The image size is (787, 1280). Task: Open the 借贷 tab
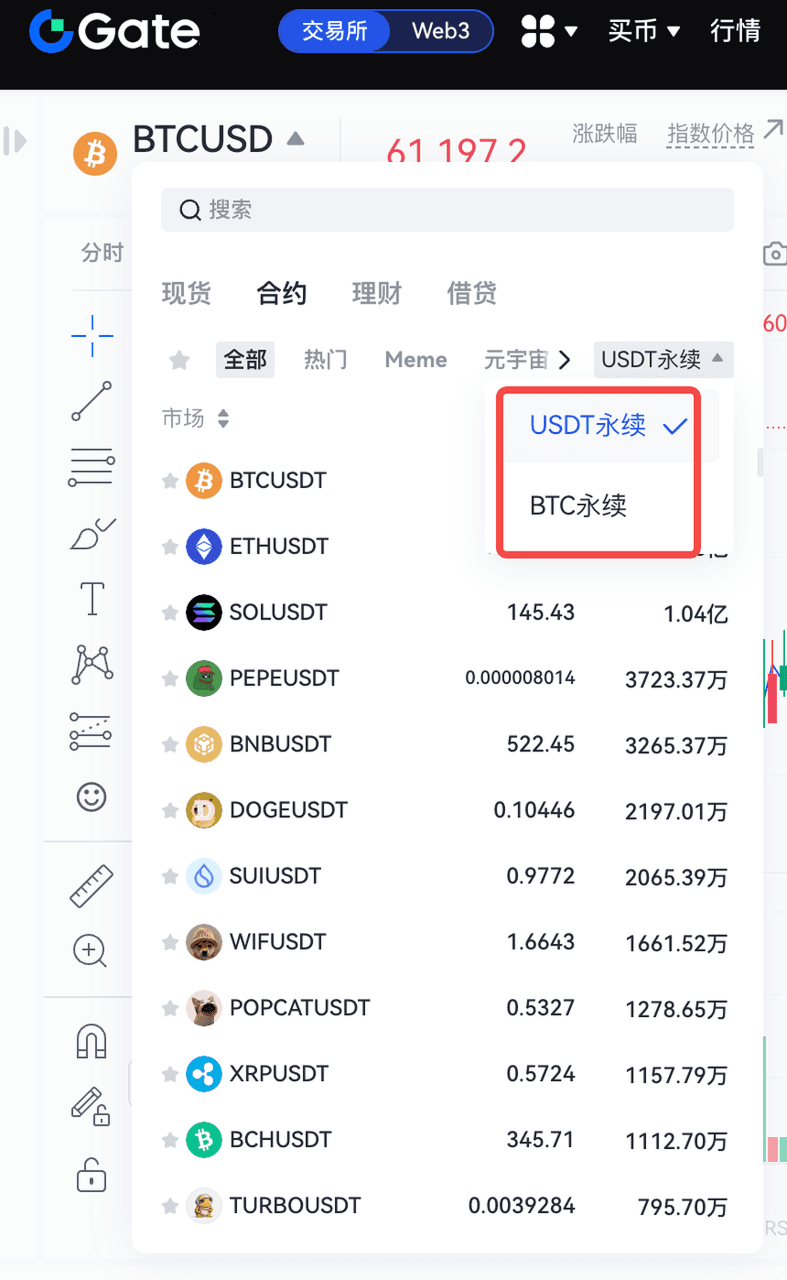click(x=472, y=294)
